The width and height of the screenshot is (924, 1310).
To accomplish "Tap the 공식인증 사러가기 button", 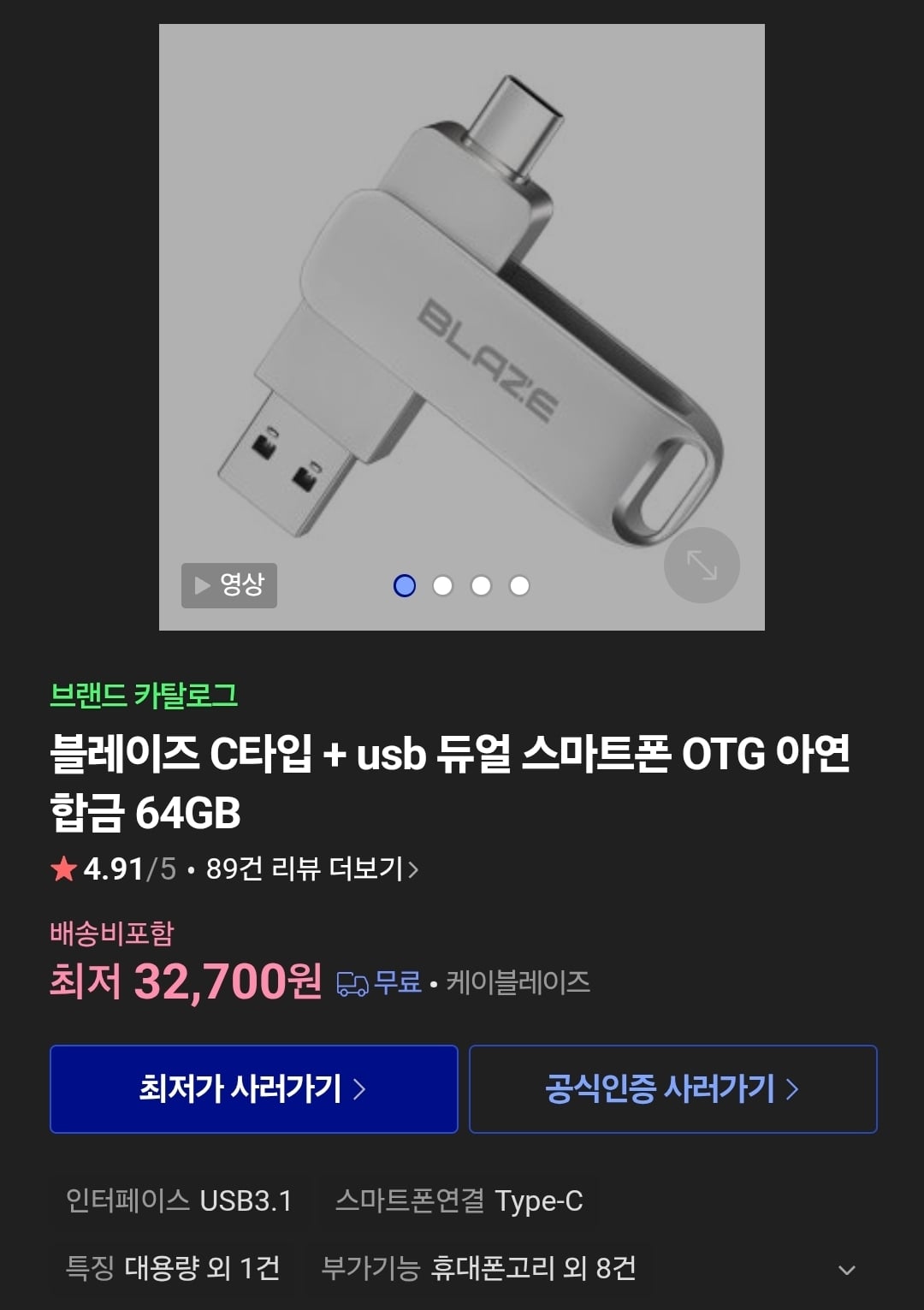I will (x=672, y=1088).
